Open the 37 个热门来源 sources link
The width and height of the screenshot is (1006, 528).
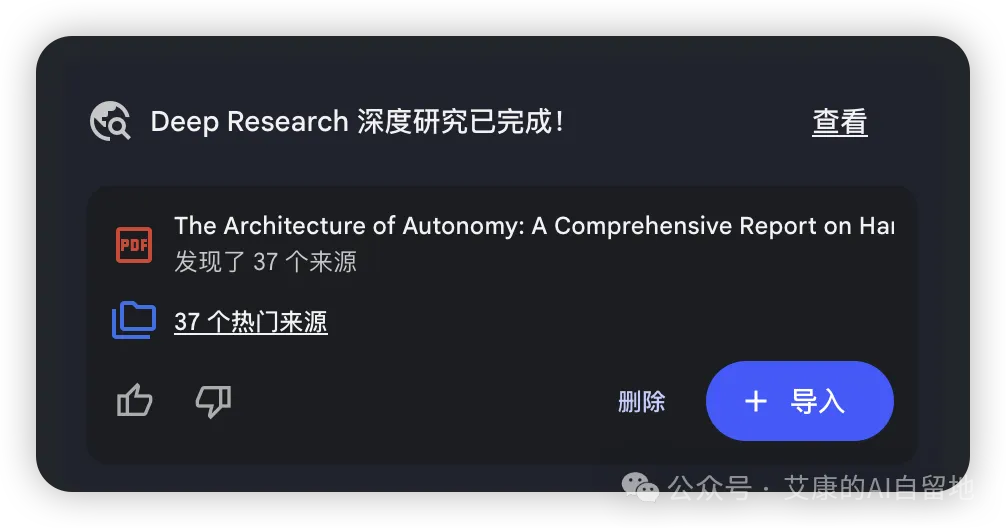(250, 322)
